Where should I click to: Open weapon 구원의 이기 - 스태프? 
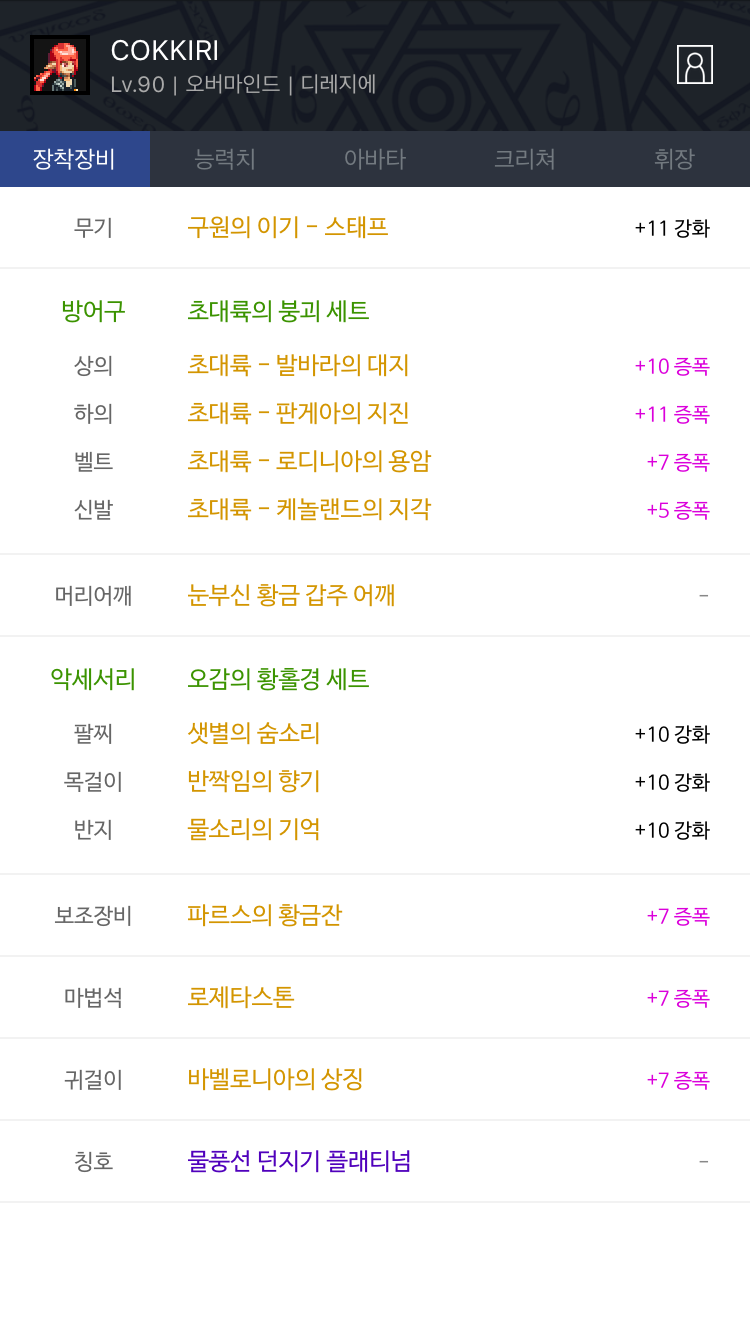click(288, 227)
